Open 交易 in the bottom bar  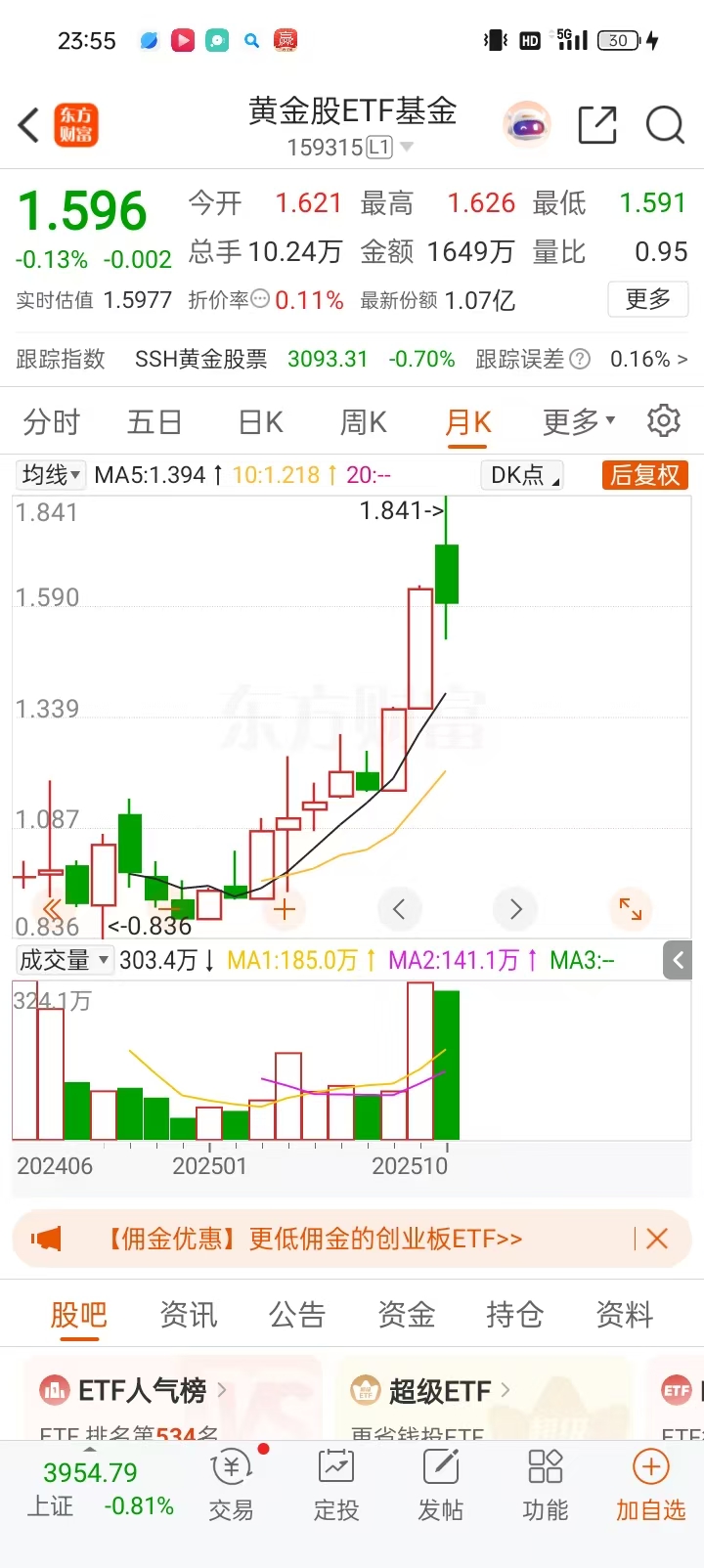point(231,1486)
